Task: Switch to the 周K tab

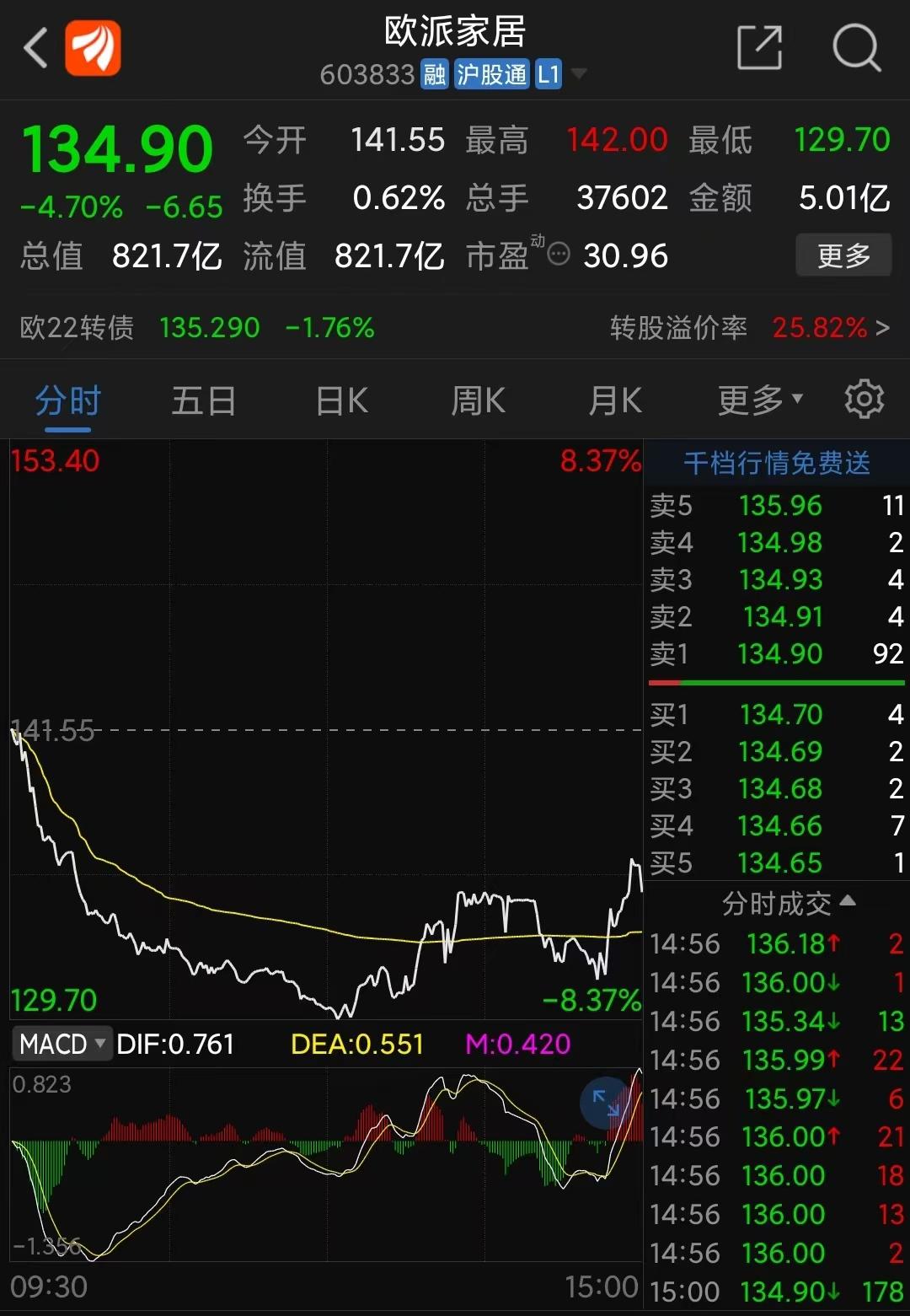Action: (x=477, y=400)
